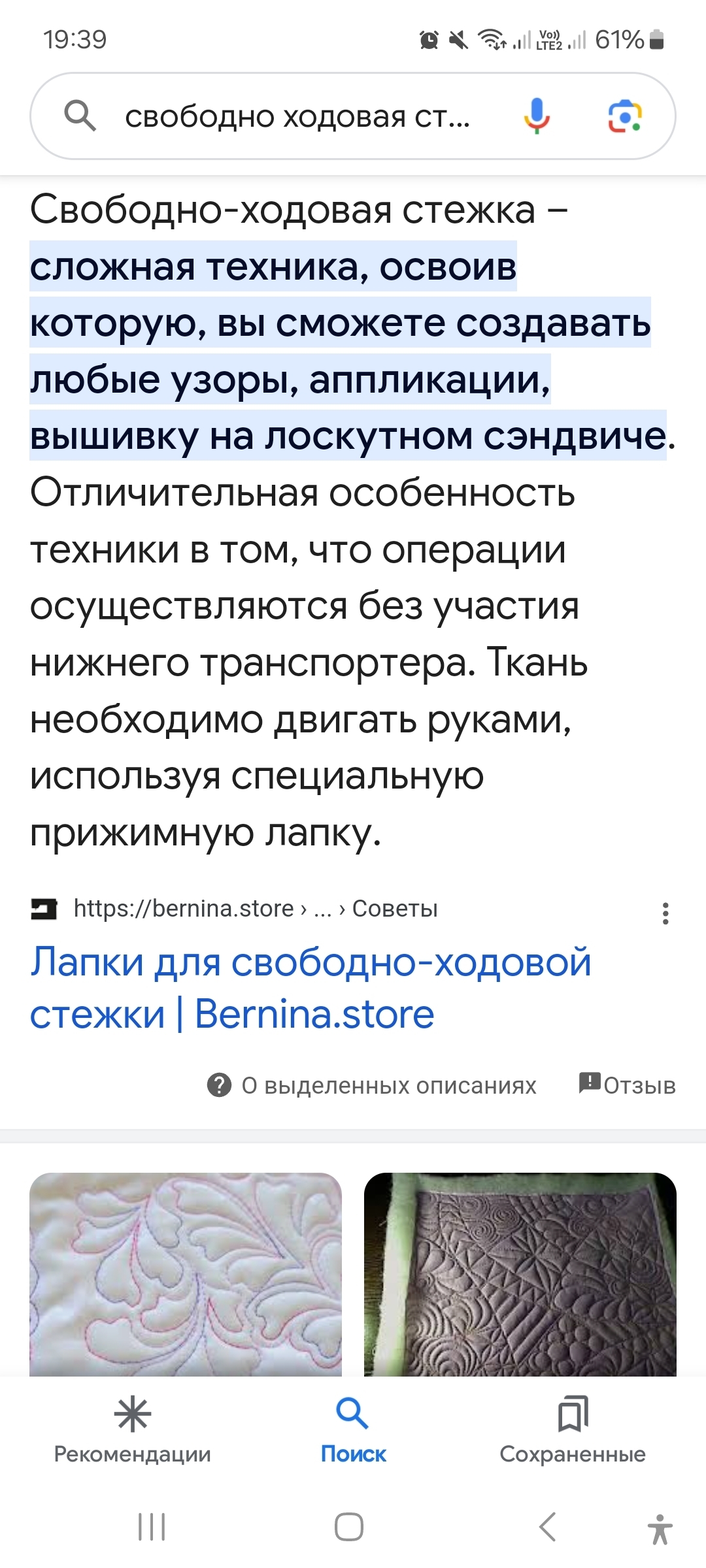Send feedback via Отзыв

click(x=628, y=1085)
